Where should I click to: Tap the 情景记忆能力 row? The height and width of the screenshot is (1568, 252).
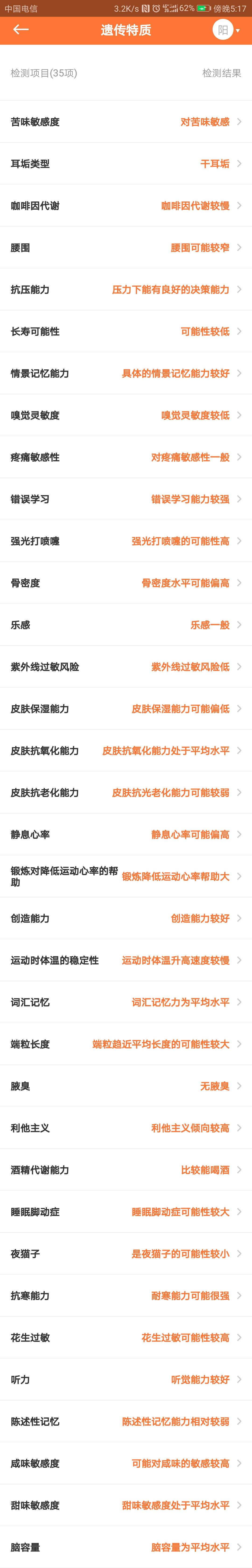point(126,373)
